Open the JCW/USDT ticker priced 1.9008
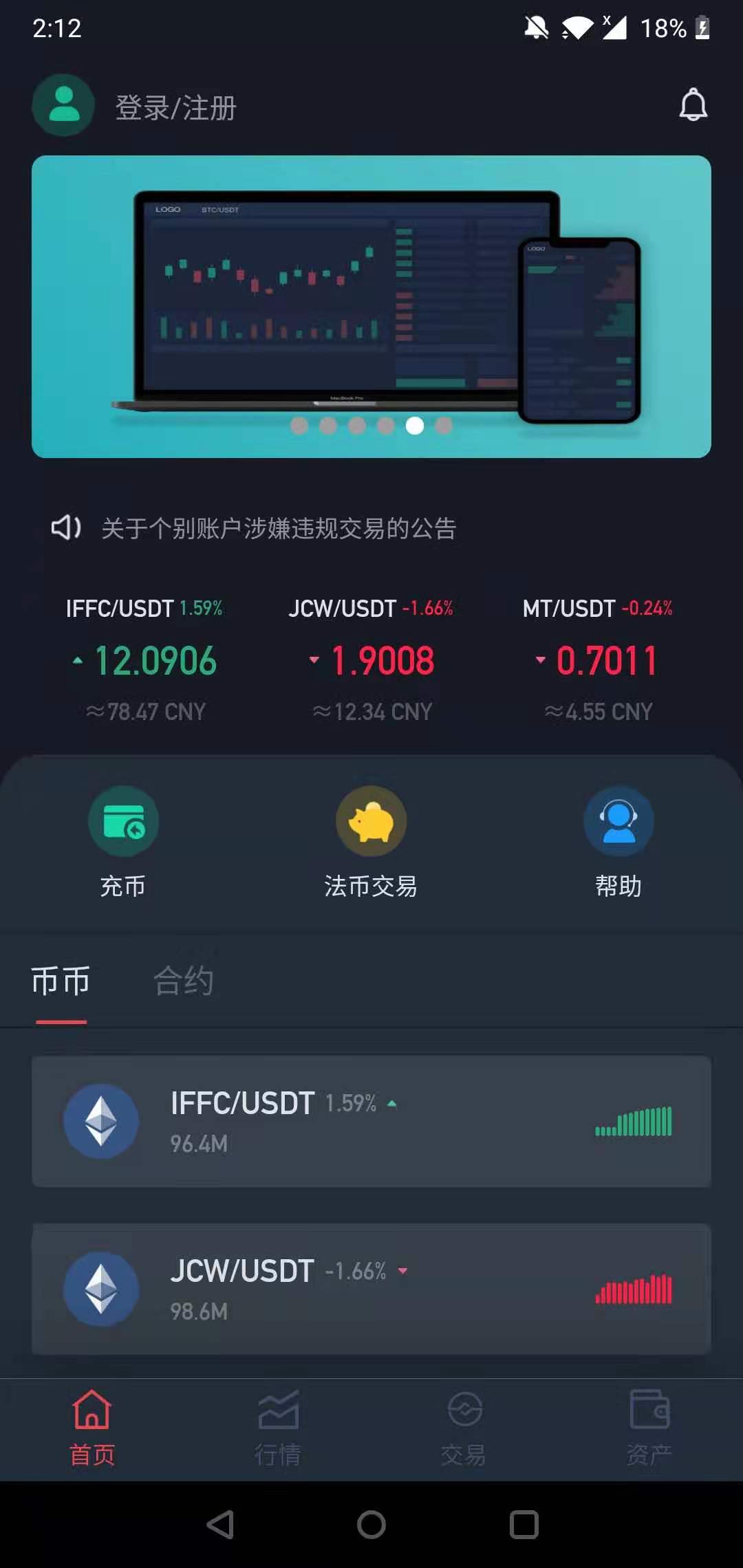The height and width of the screenshot is (1568, 743). coord(371,660)
